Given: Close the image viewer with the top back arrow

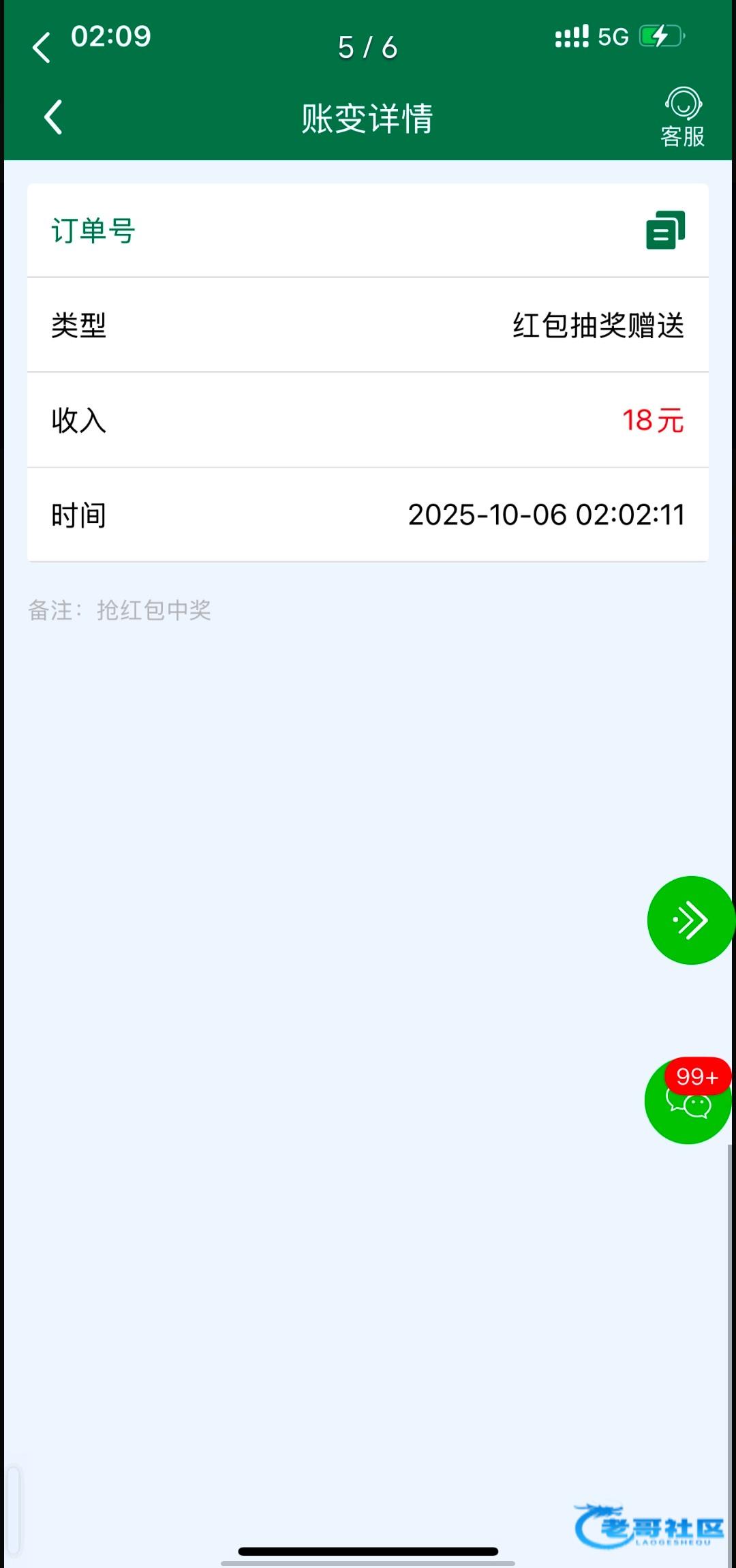Looking at the screenshot, I should tap(42, 48).
